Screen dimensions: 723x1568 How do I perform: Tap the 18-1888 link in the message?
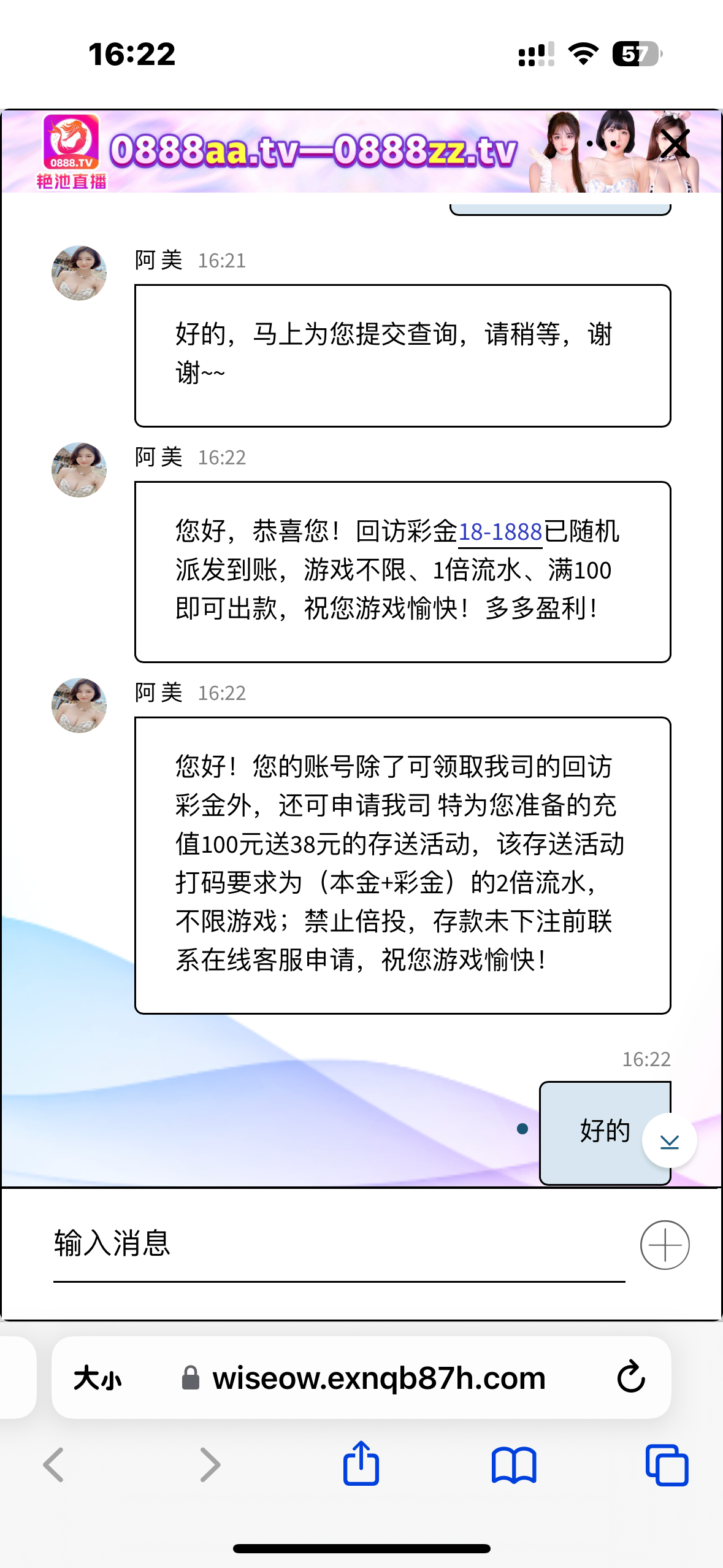[500, 532]
